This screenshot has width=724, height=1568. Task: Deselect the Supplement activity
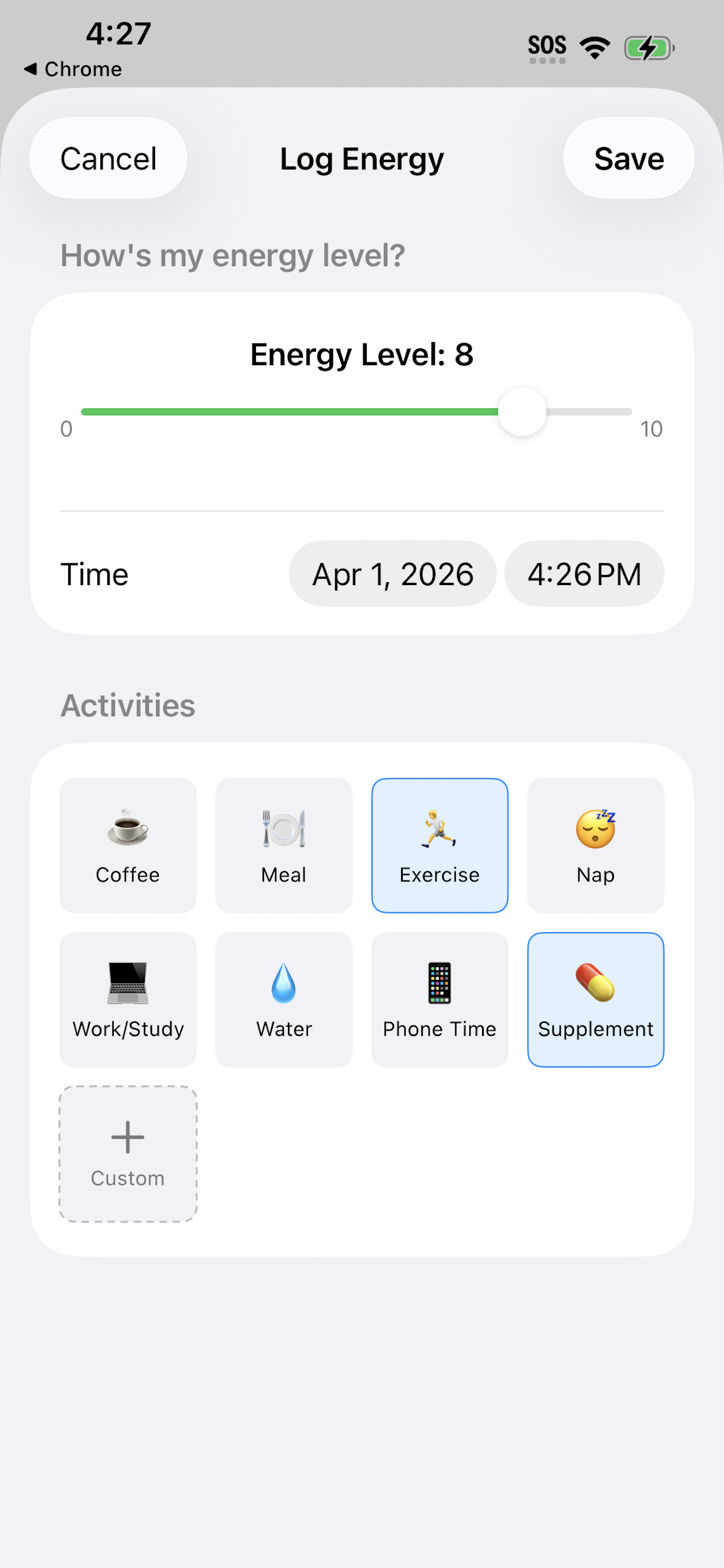[x=596, y=999]
